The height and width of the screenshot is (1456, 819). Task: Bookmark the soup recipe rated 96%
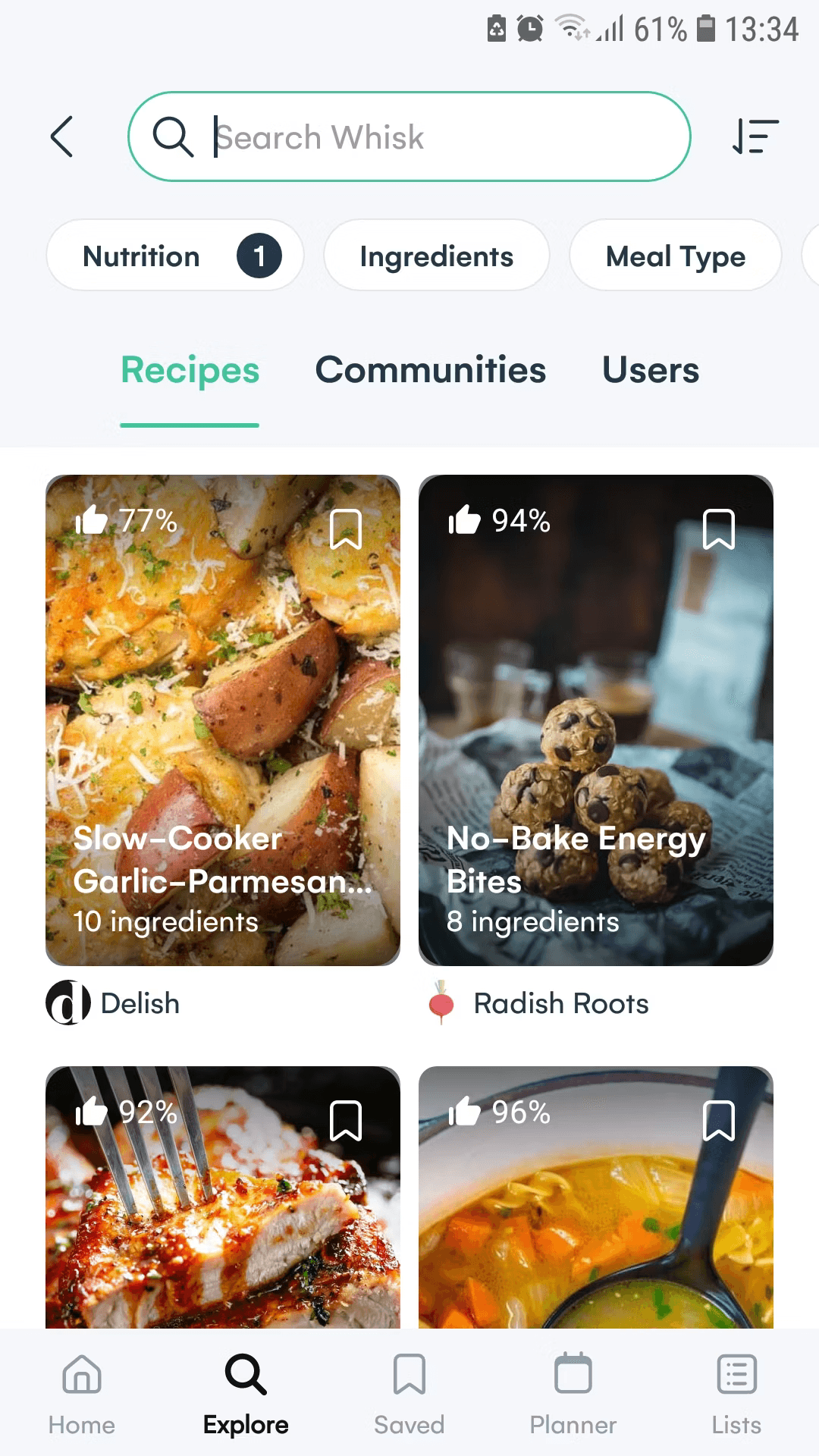(x=719, y=1120)
